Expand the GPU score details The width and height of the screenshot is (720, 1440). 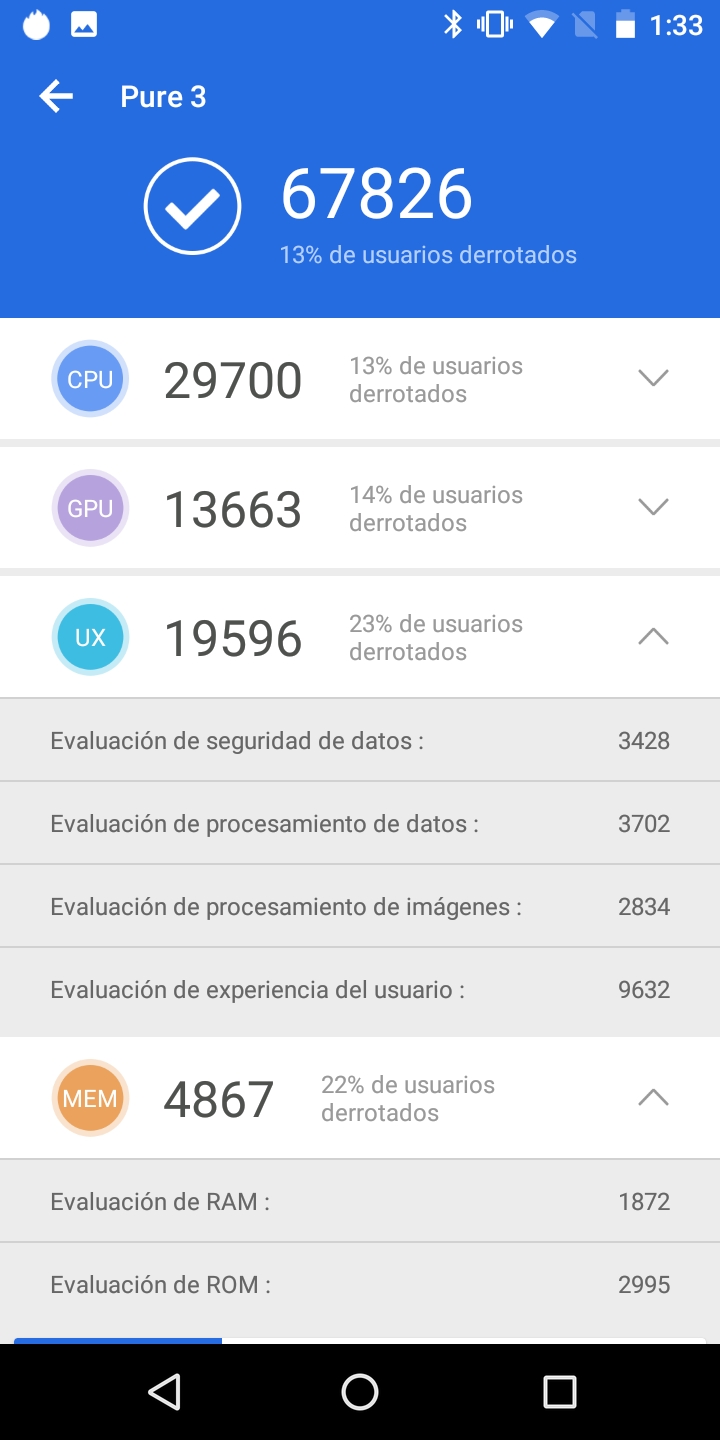[652, 507]
